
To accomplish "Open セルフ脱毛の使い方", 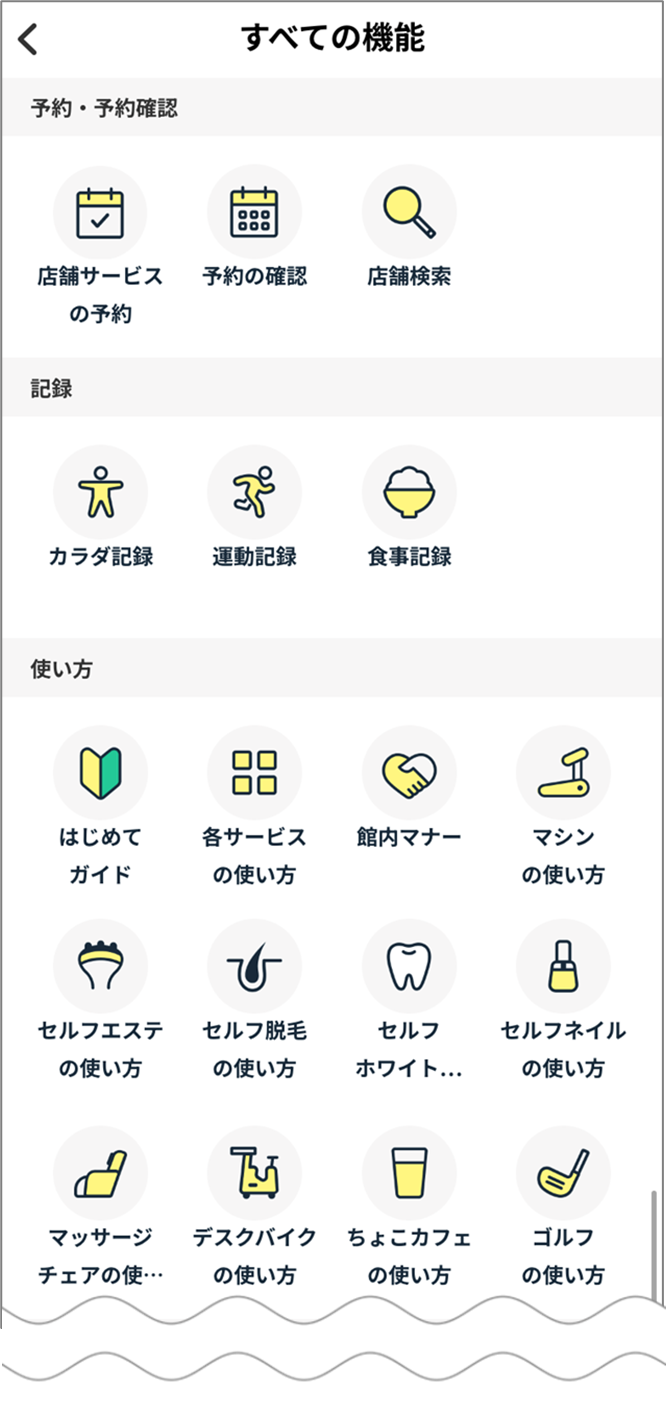I will click(254, 967).
